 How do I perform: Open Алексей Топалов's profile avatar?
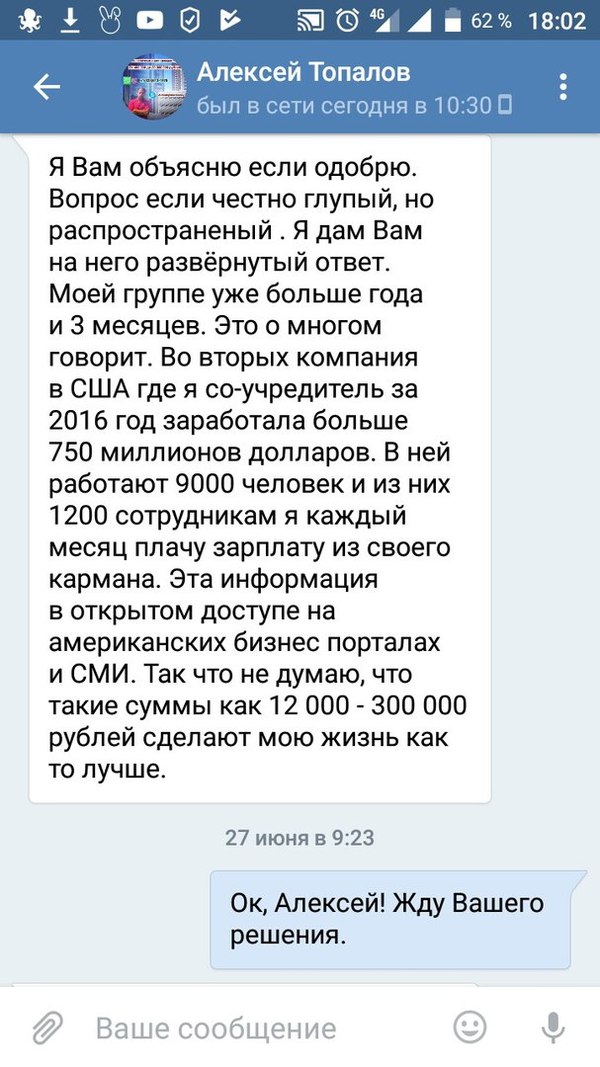tap(153, 88)
